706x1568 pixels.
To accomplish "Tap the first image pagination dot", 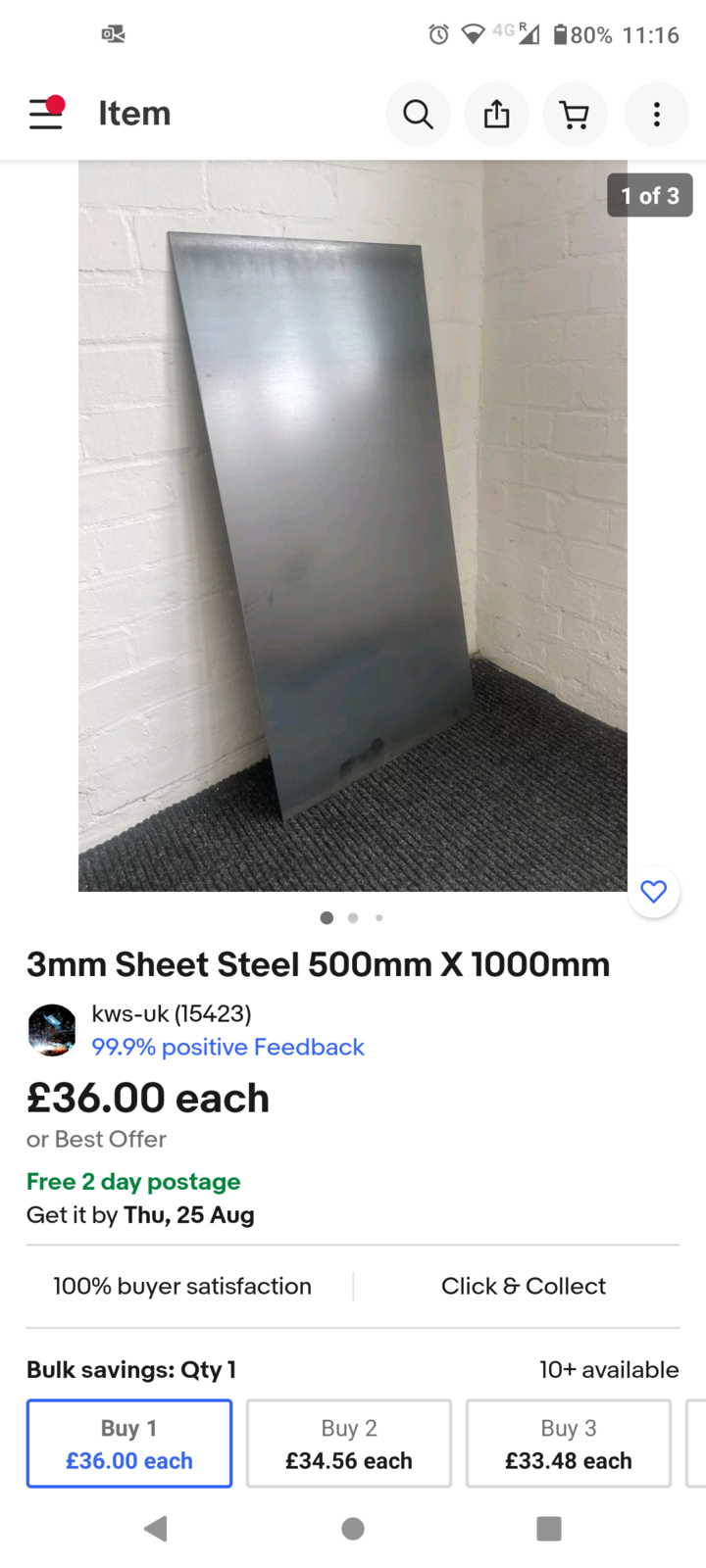I will point(327,918).
